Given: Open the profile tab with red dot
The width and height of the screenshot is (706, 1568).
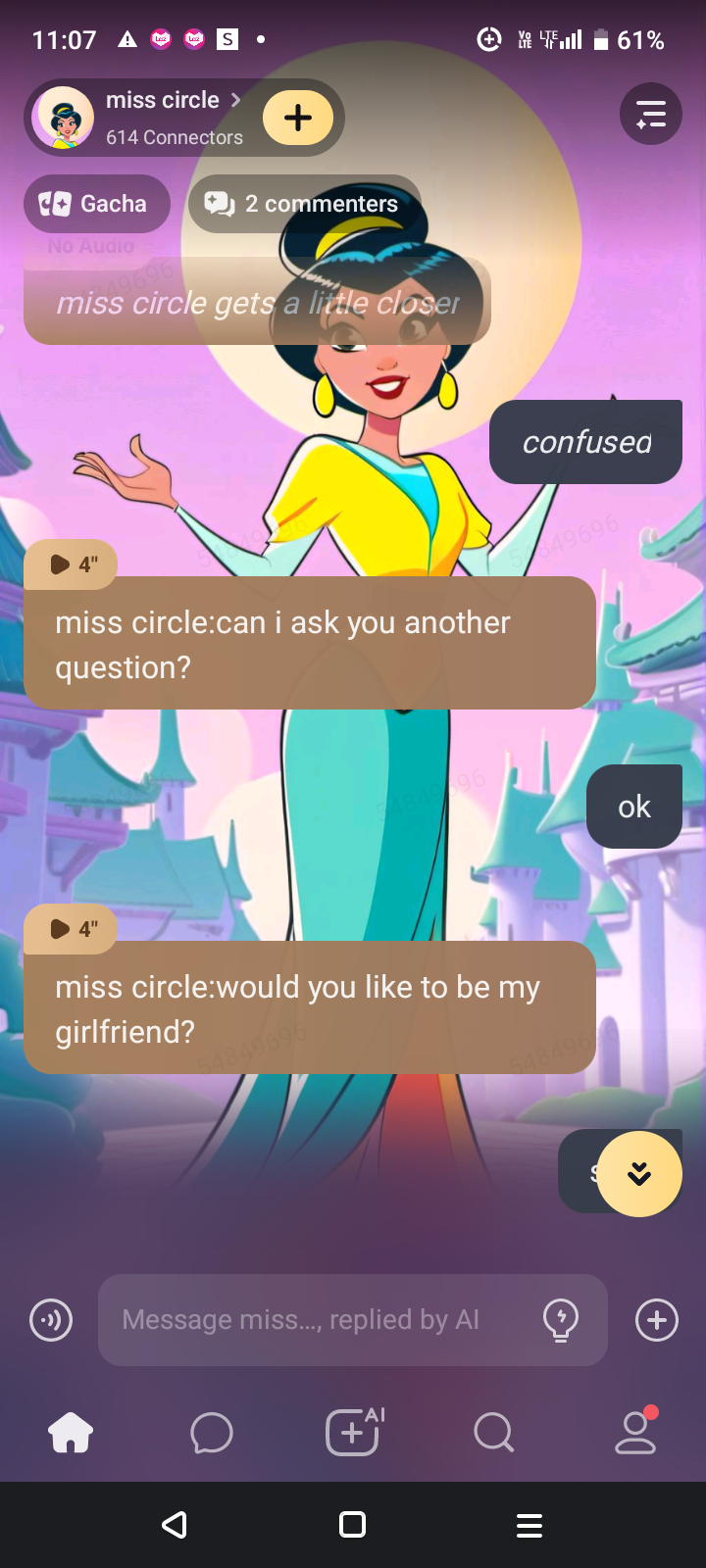Looking at the screenshot, I should (635, 1433).
